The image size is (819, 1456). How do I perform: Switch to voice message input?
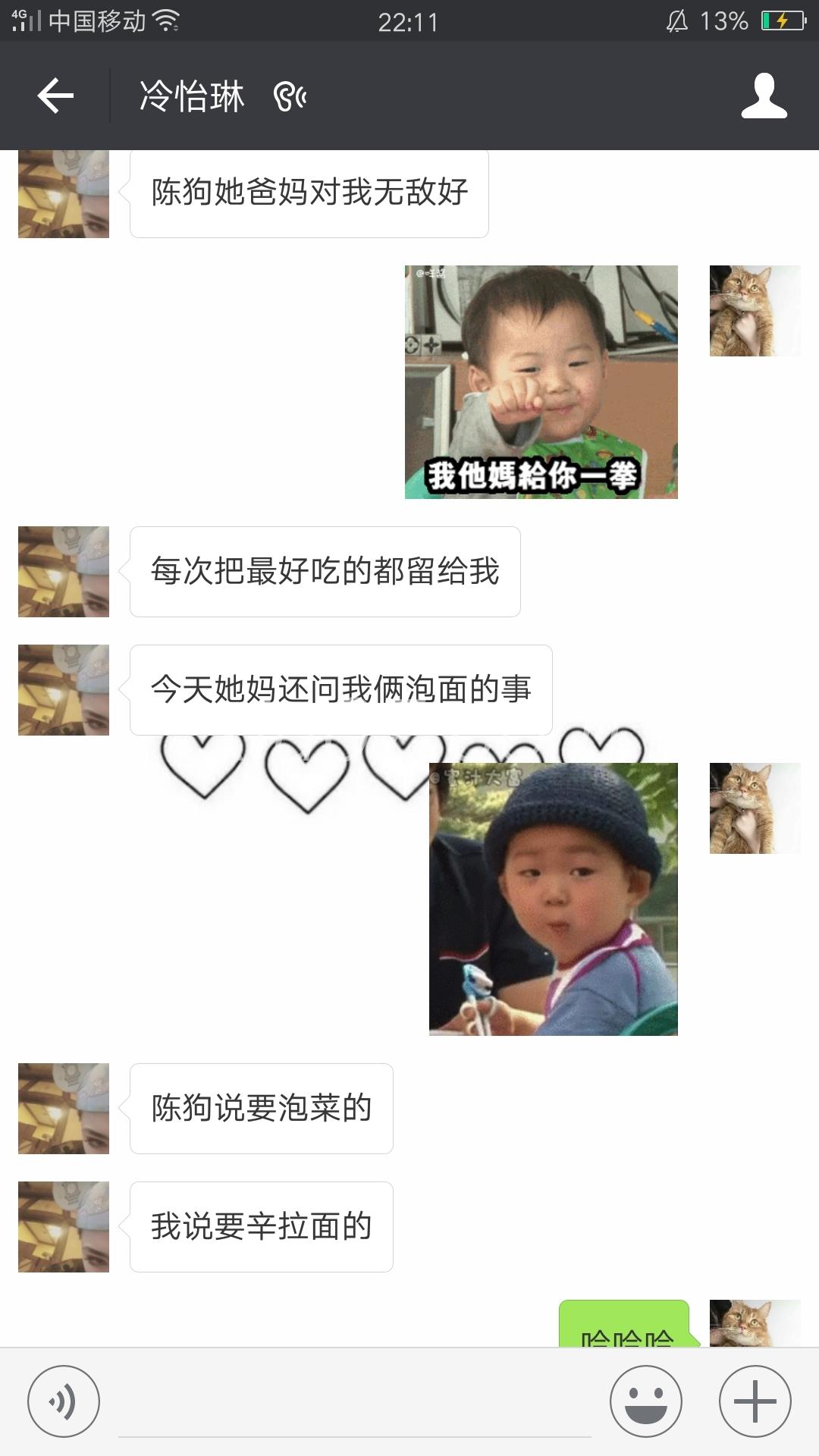64,1401
